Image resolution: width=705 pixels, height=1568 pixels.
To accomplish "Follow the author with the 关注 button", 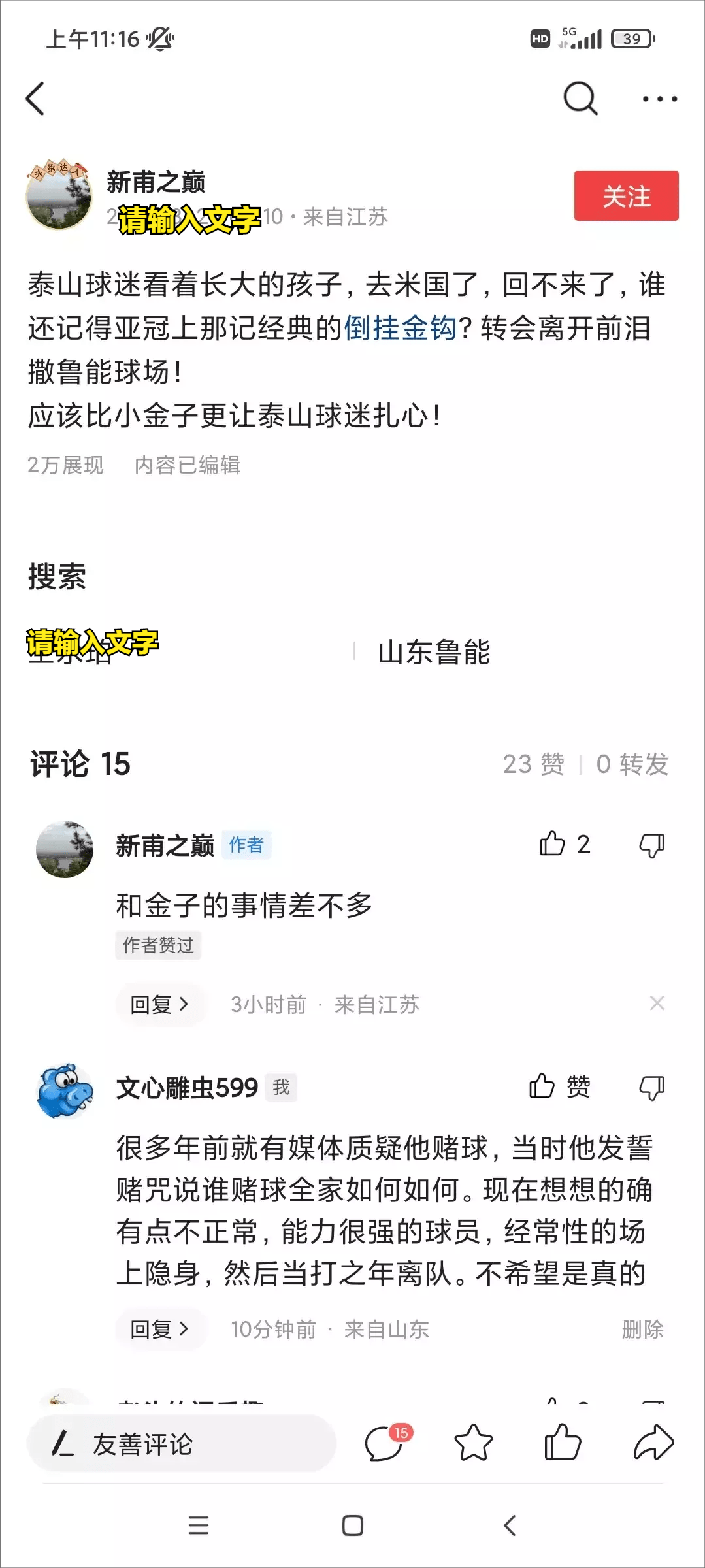I will [625, 196].
